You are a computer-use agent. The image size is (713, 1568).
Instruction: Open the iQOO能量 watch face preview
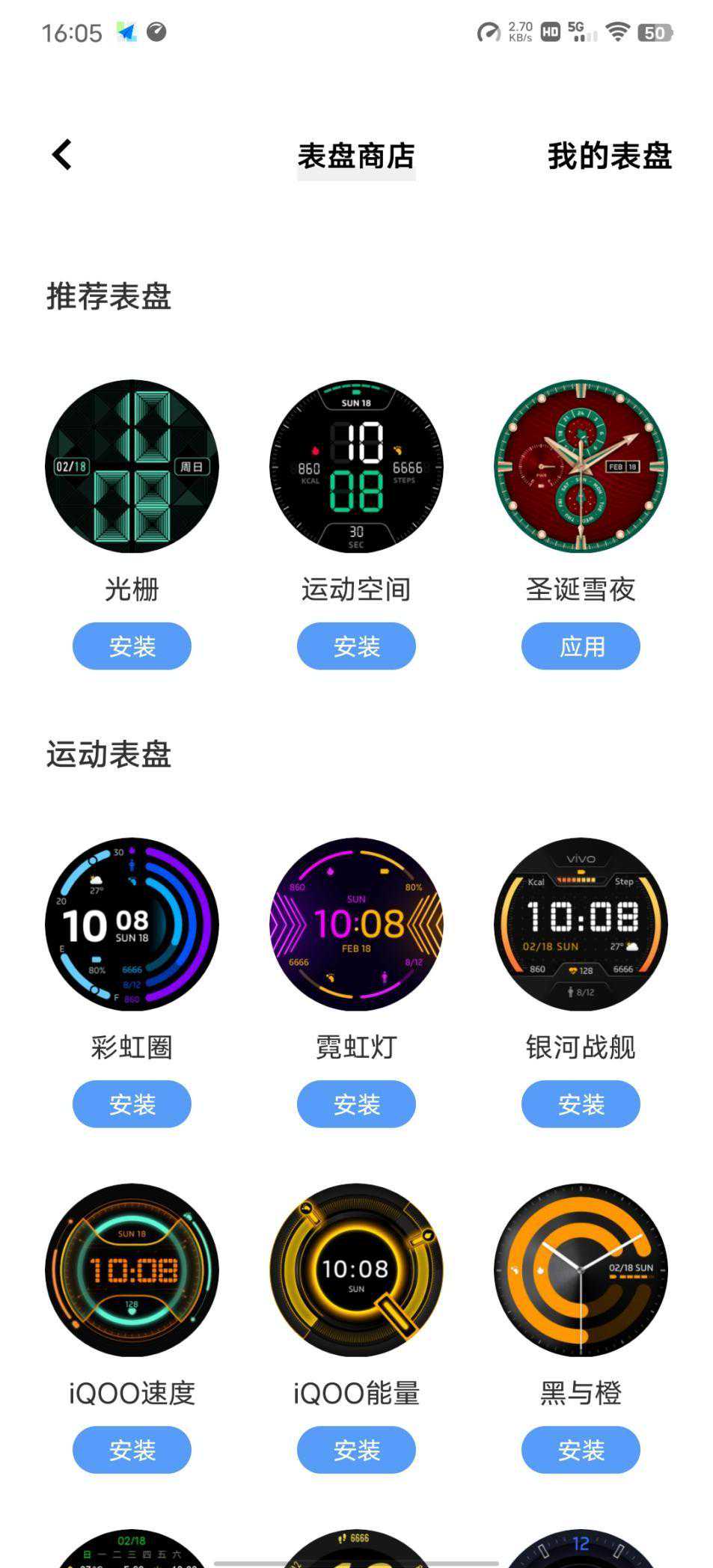pyautogui.click(x=356, y=1270)
